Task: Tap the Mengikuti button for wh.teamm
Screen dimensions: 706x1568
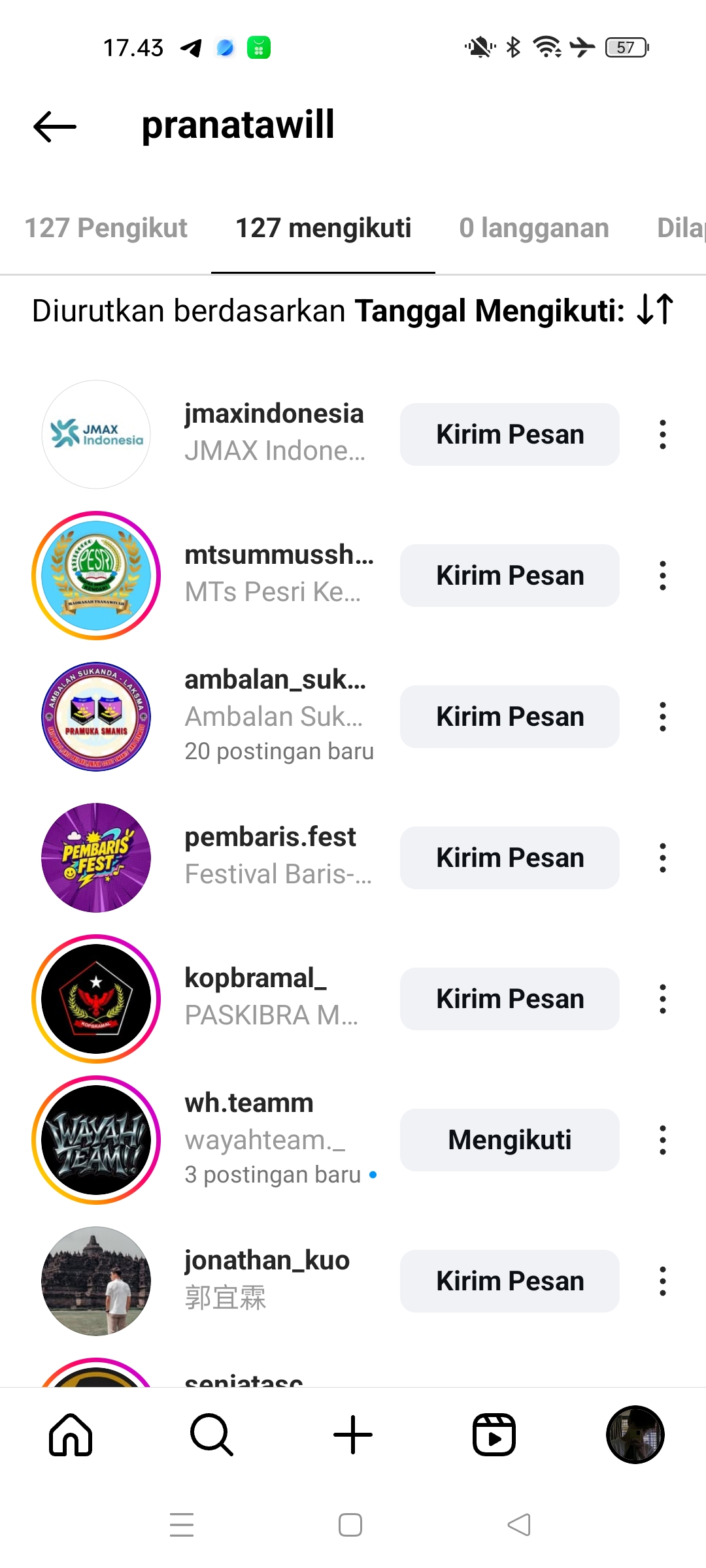Action: (509, 1140)
